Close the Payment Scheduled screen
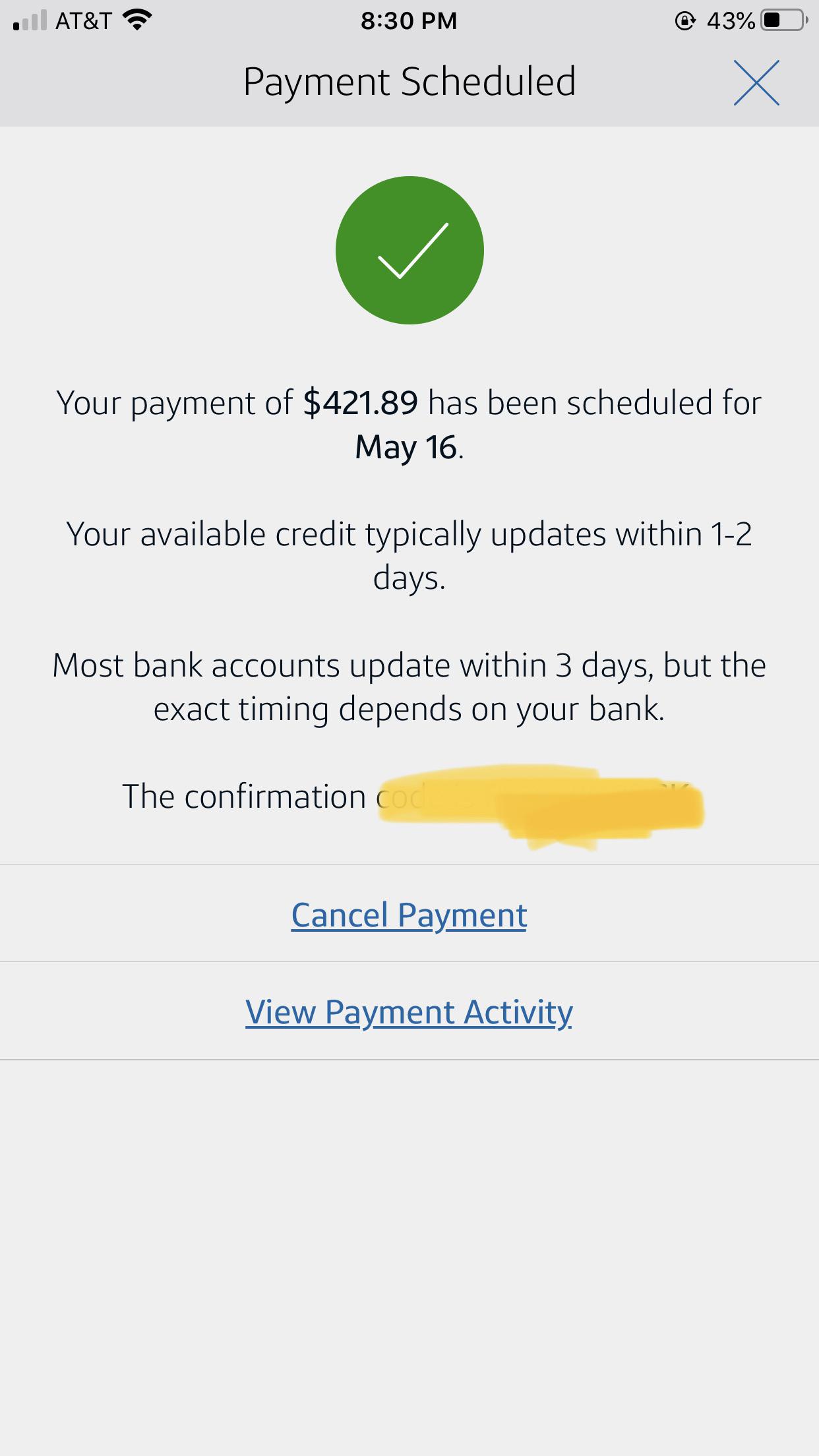Screen dimensions: 819x1456 click(756, 82)
